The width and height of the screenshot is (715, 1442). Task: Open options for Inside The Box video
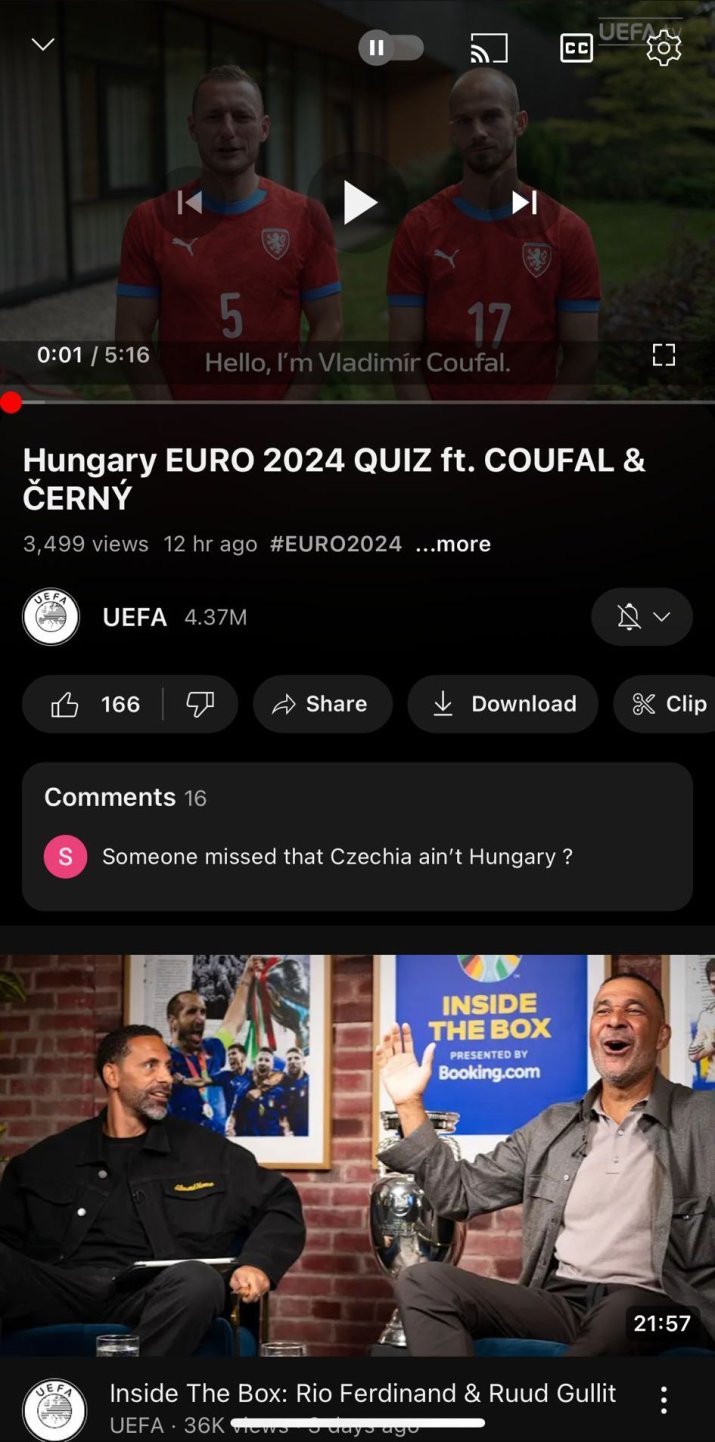(663, 1399)
